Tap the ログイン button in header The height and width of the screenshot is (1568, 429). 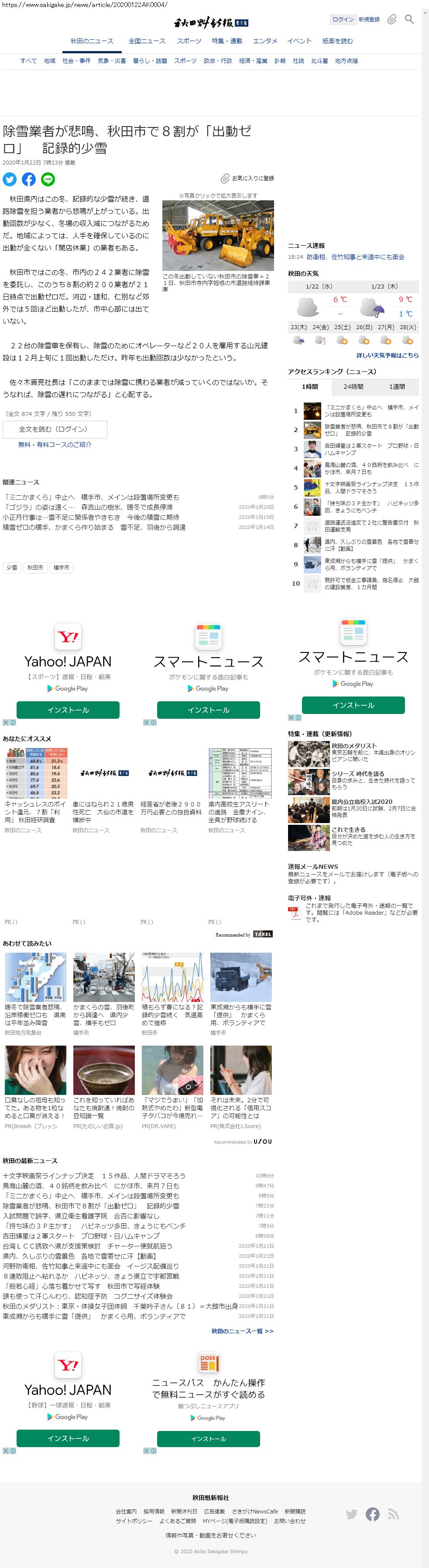[343, 20]
